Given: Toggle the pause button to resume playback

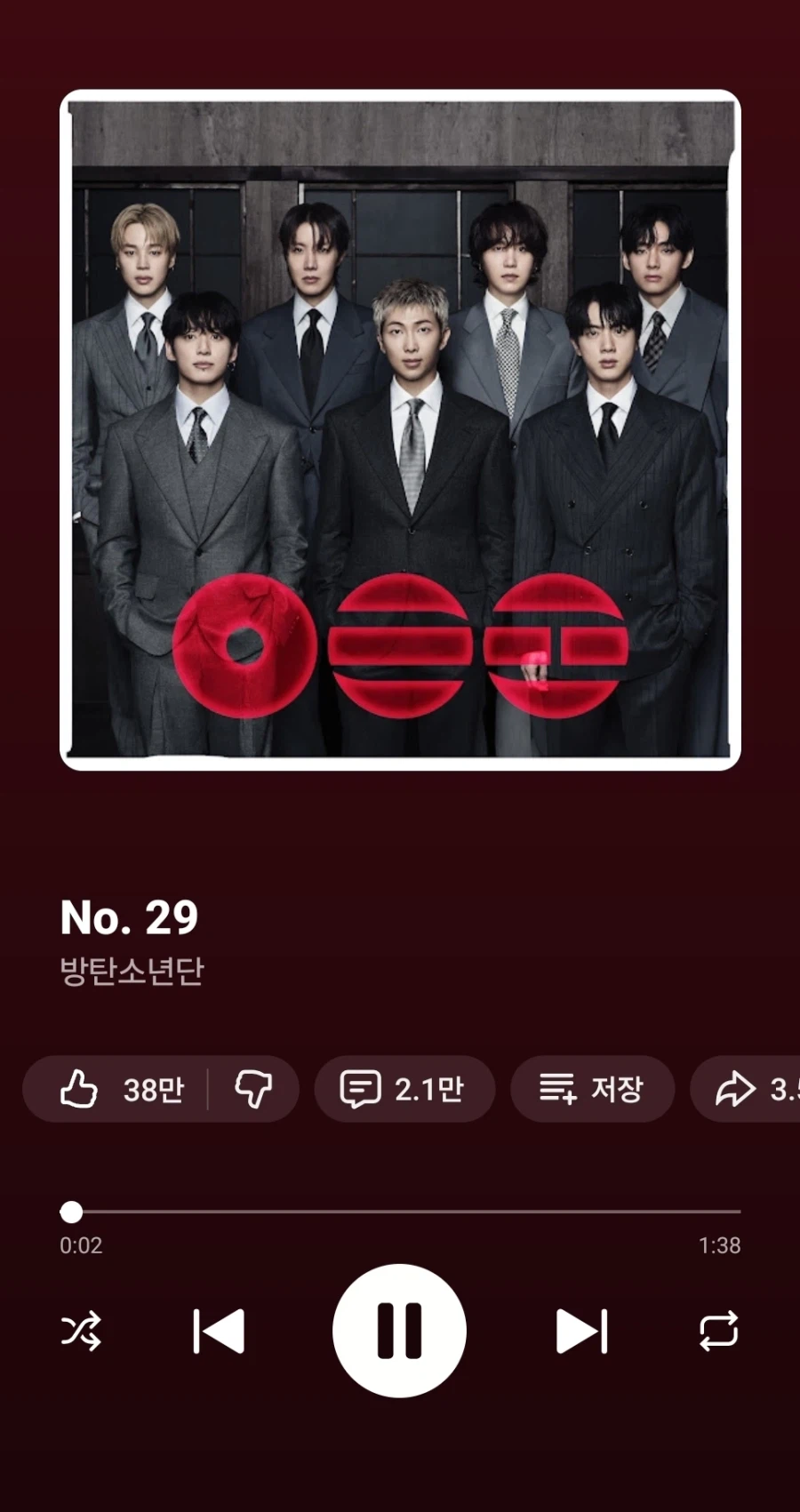Looking at the screenshot, I should coord(400,1331).
